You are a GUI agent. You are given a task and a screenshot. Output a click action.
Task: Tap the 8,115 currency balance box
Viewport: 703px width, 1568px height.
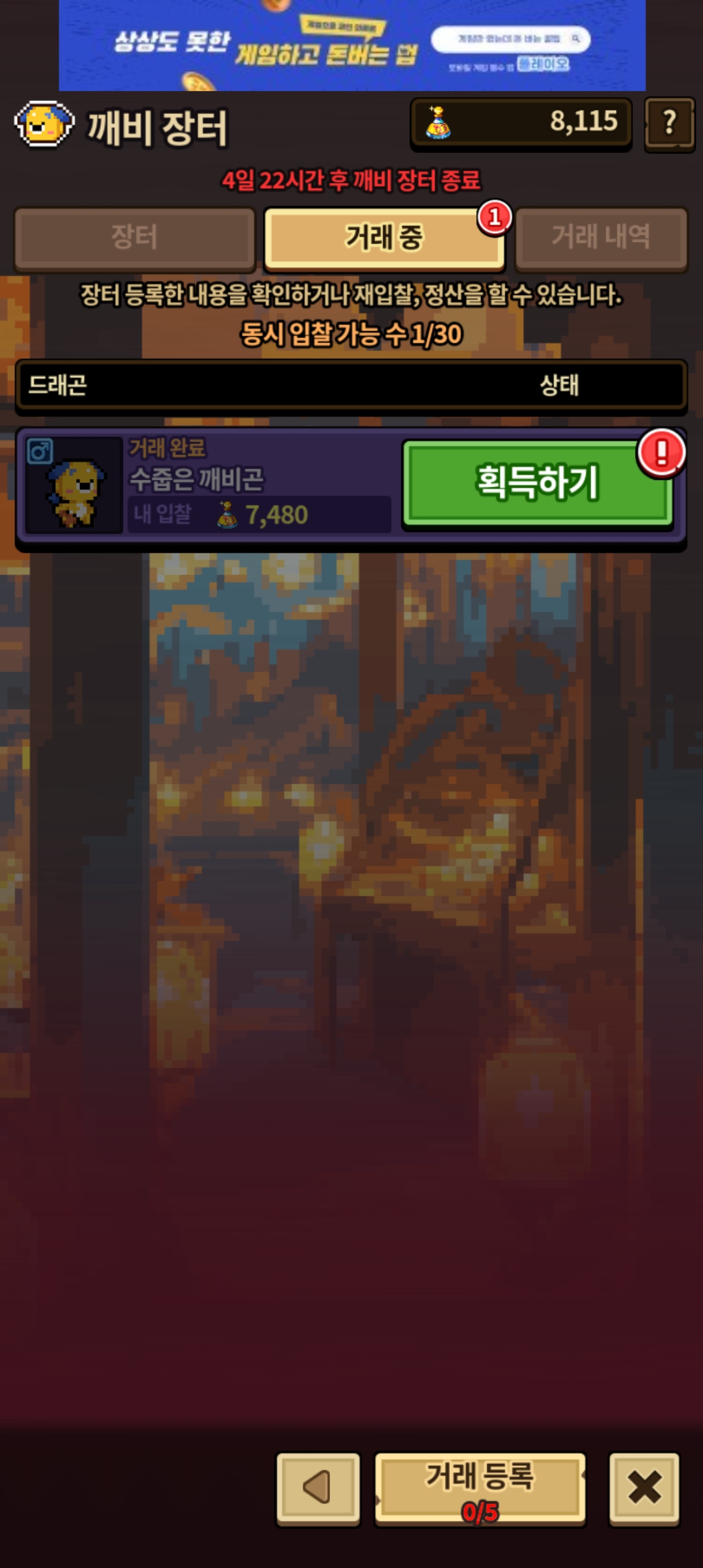click(521, 123)
